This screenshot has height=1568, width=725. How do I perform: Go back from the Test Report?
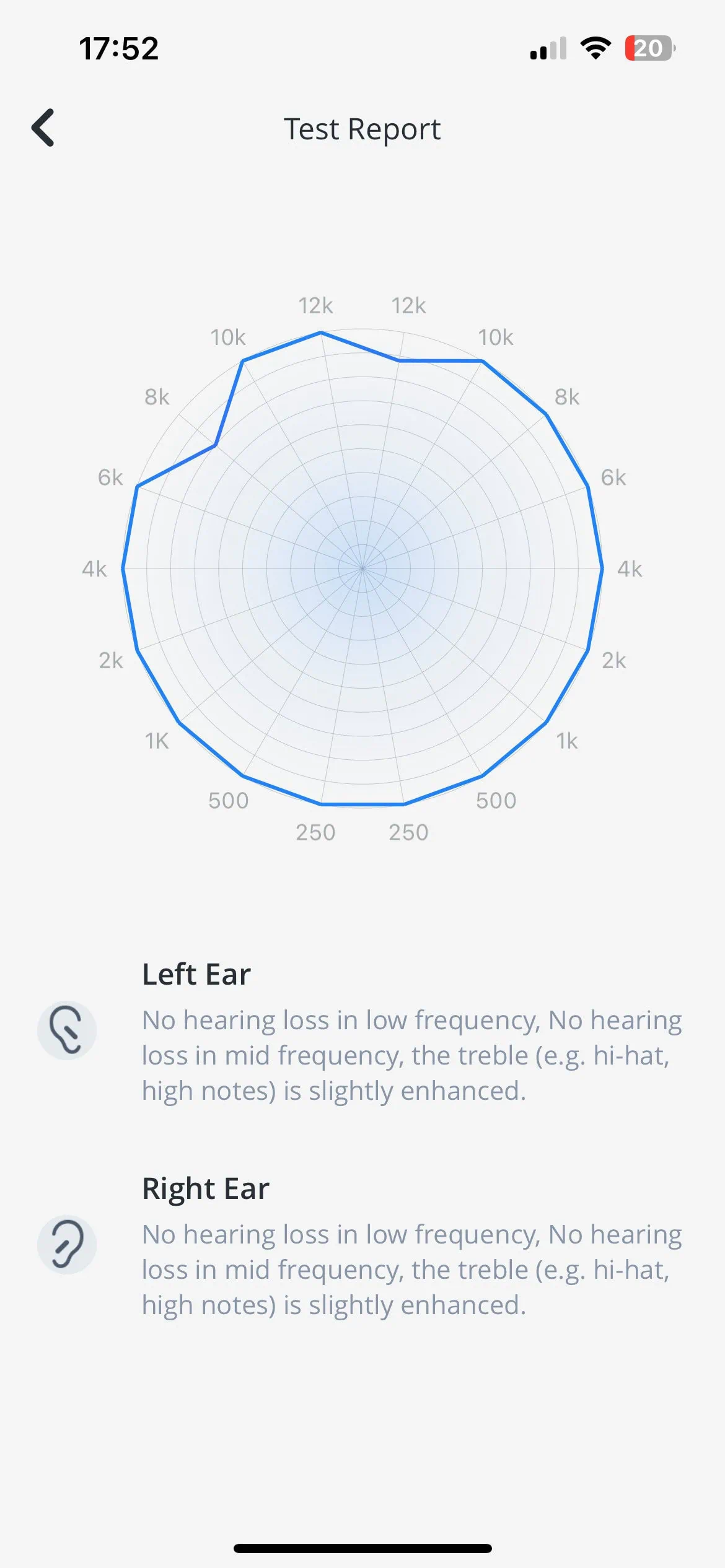43,128
